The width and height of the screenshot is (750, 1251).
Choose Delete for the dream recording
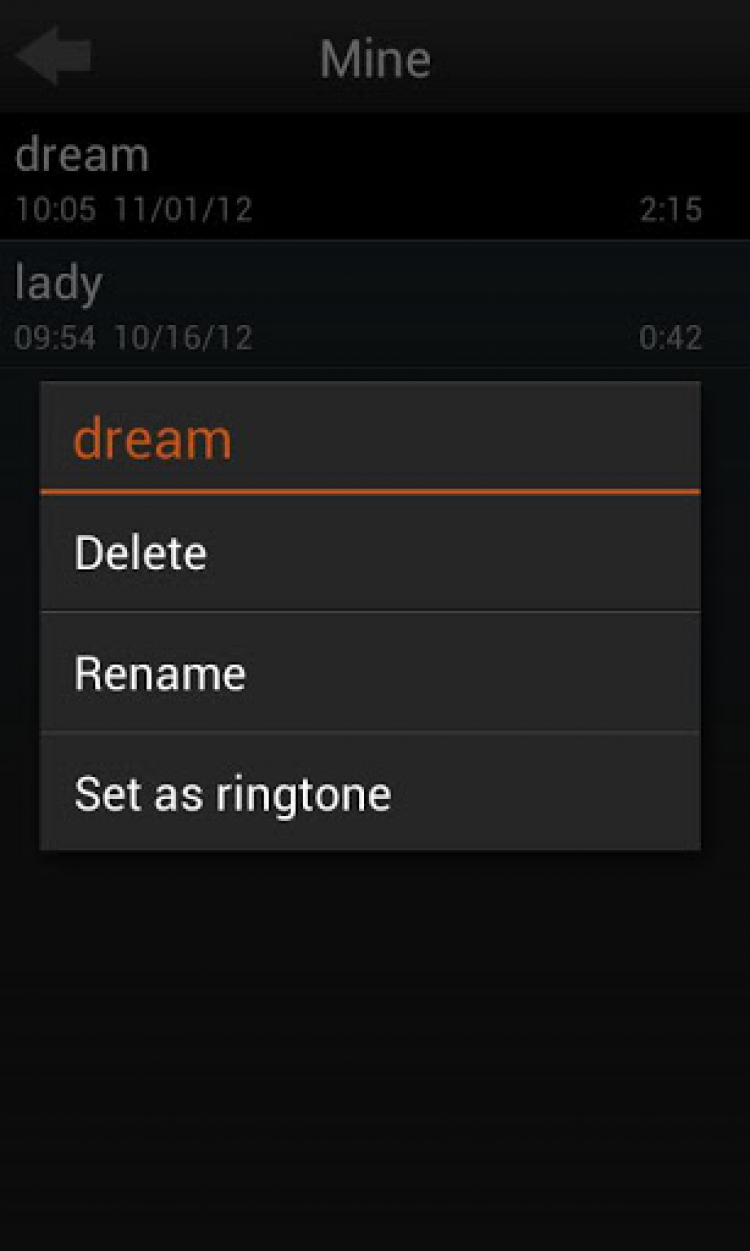click(370, 553)
